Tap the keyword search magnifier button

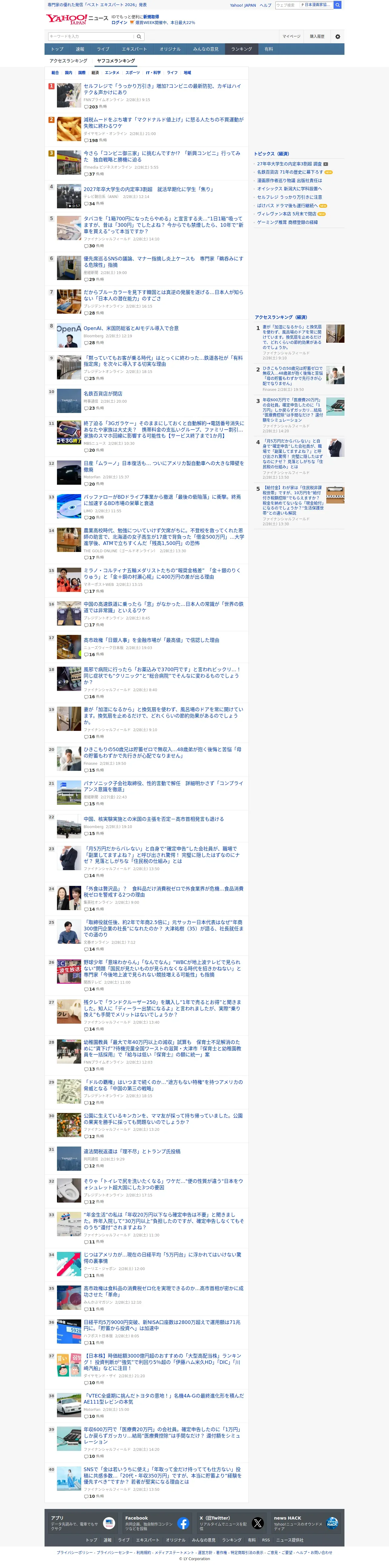139,37
